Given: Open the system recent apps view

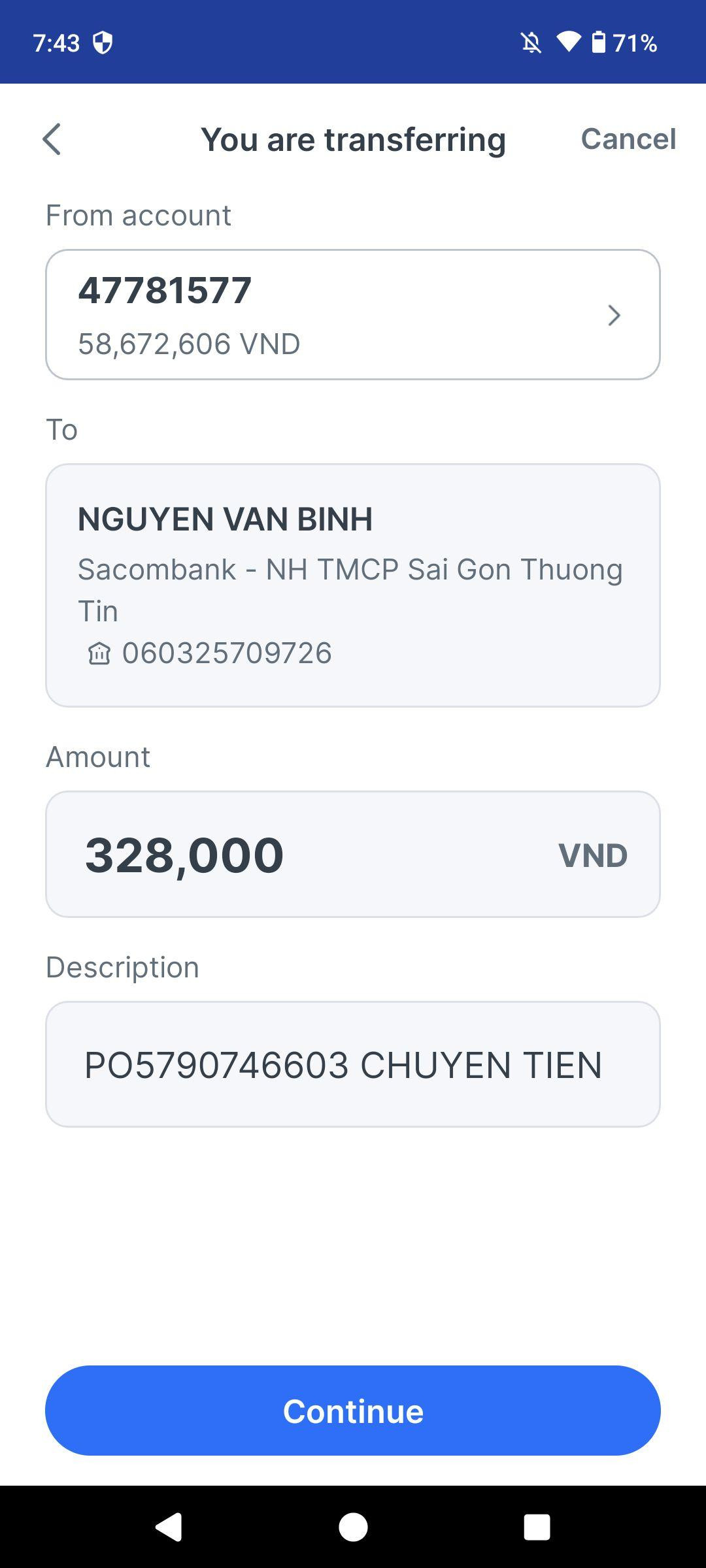Looking at the screenshot, I should 537,1527.
